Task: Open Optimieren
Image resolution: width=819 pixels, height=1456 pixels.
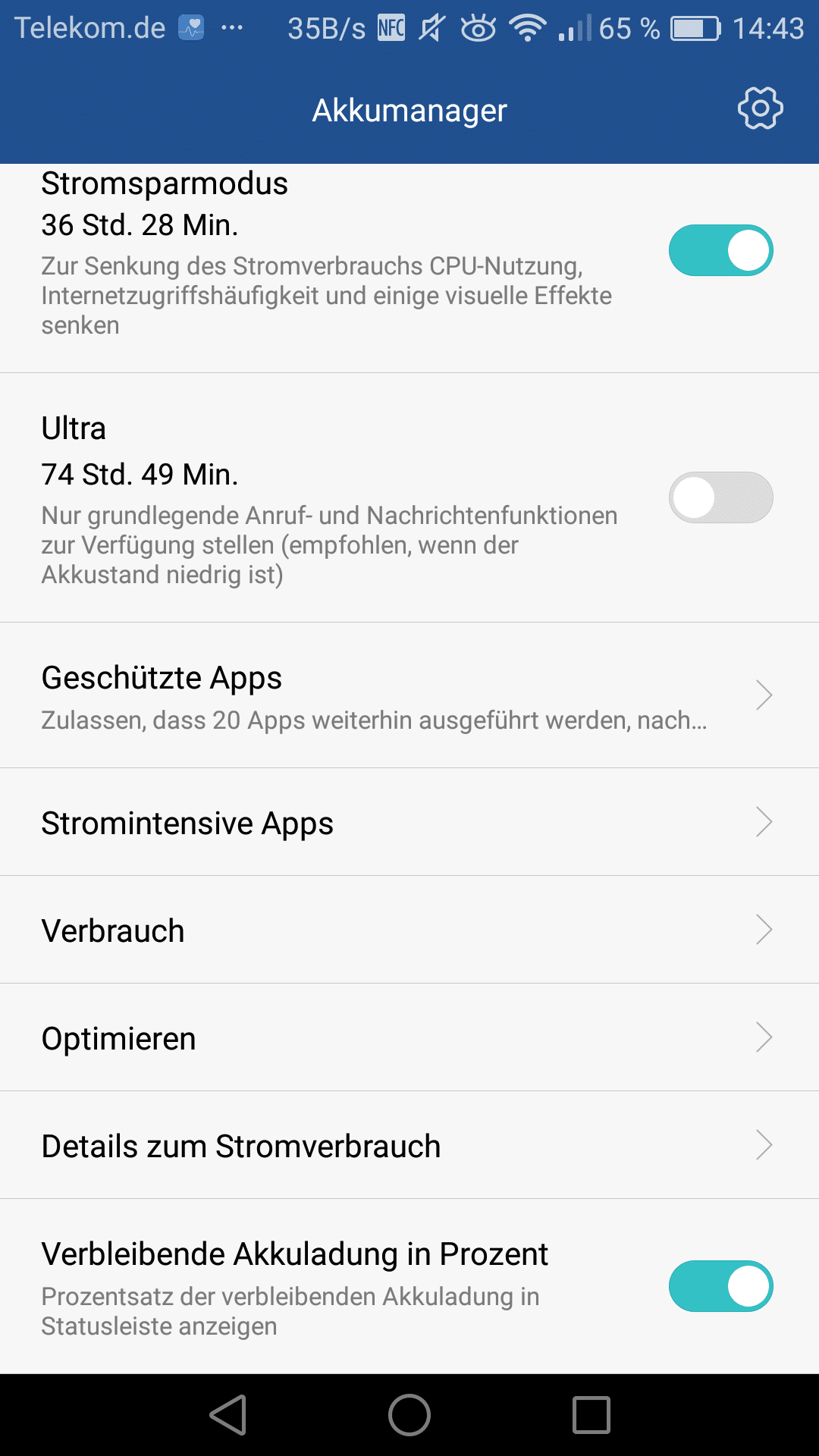Action: tap(409, 1038)
